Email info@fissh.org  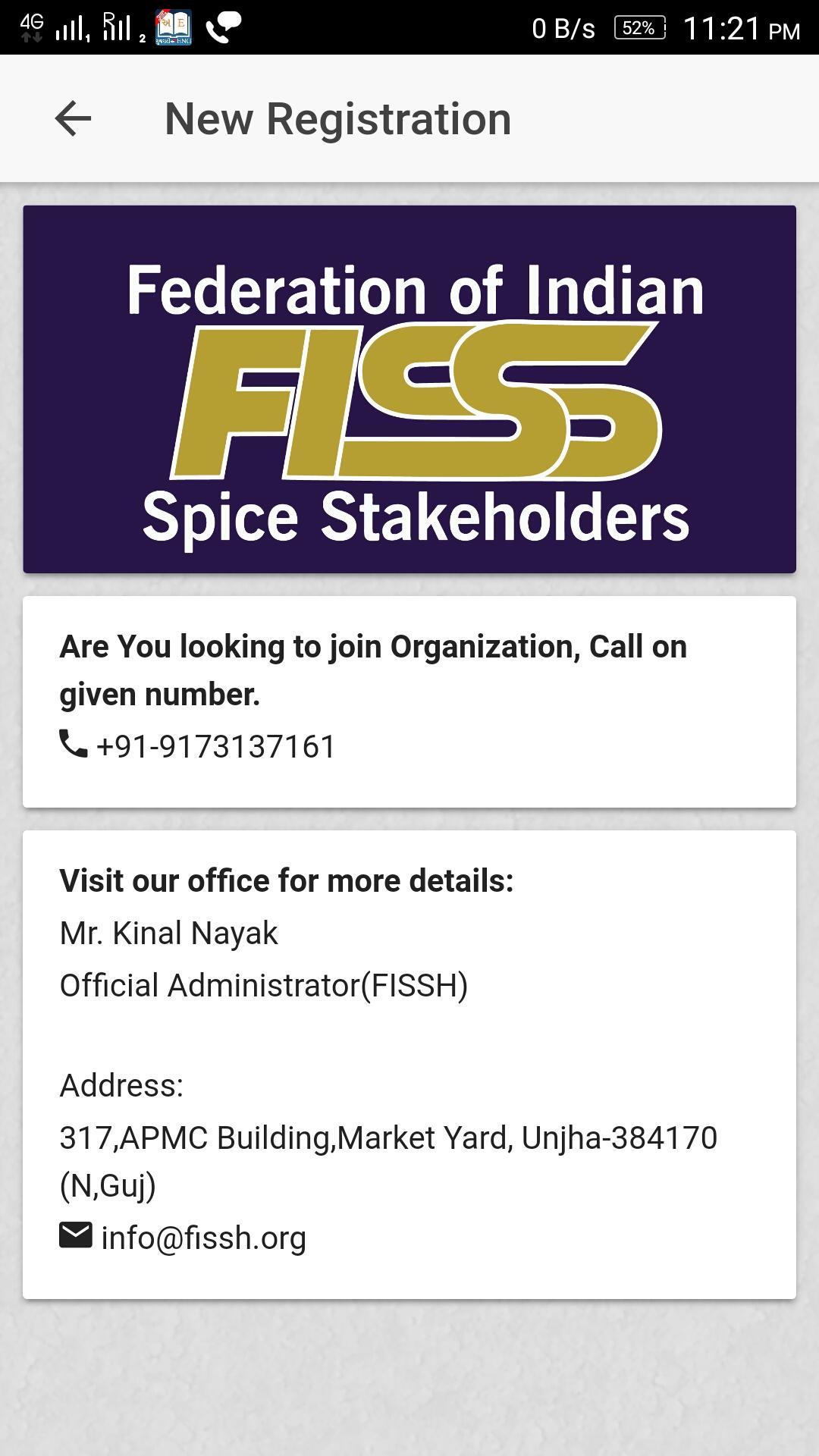click(x=203, y=1238)
